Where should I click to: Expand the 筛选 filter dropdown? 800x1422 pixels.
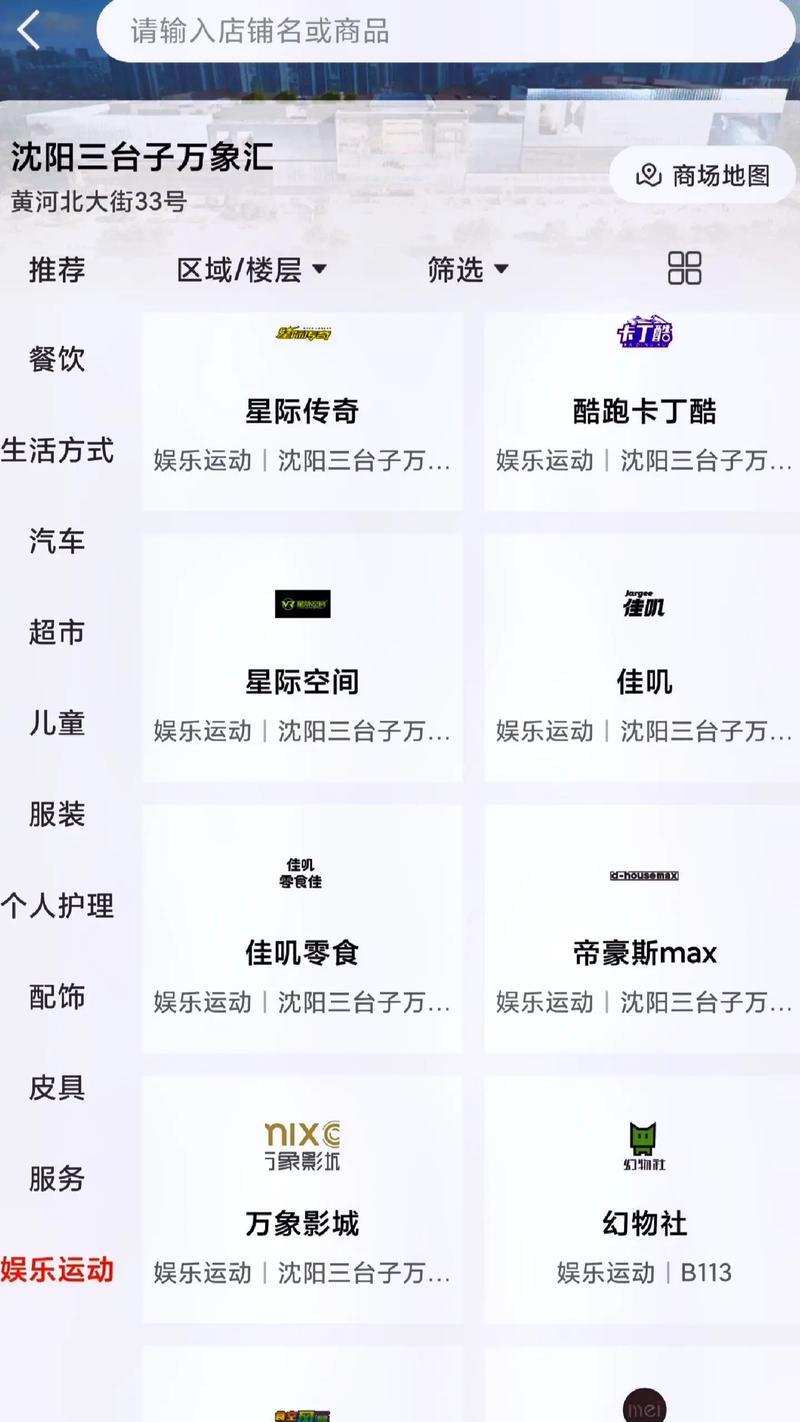click(468, 269)
